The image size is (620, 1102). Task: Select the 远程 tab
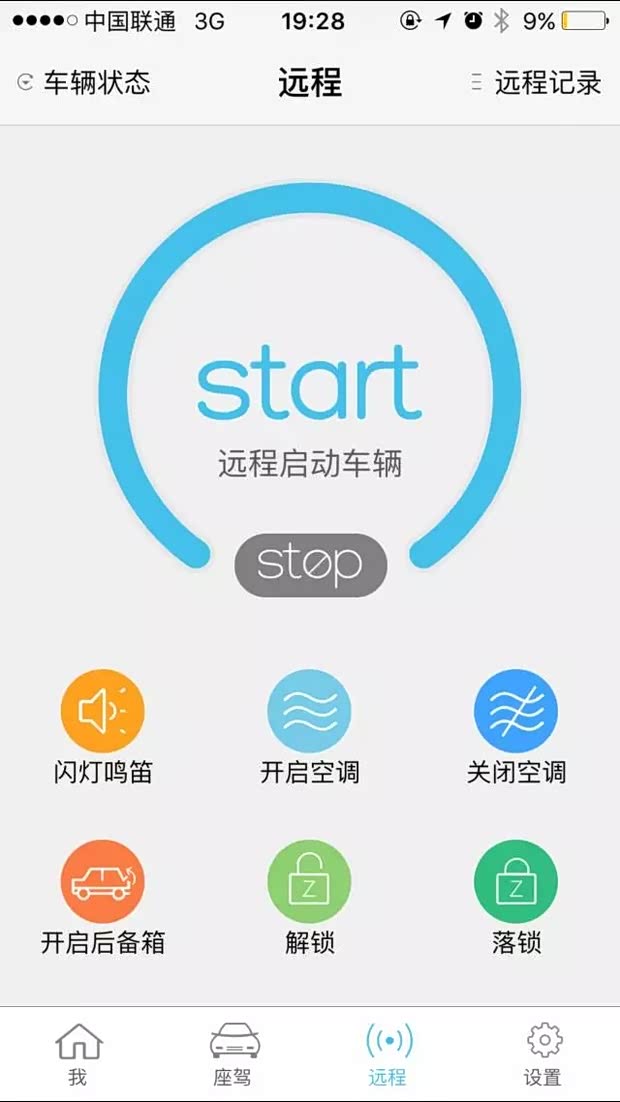coord(388,1054)
